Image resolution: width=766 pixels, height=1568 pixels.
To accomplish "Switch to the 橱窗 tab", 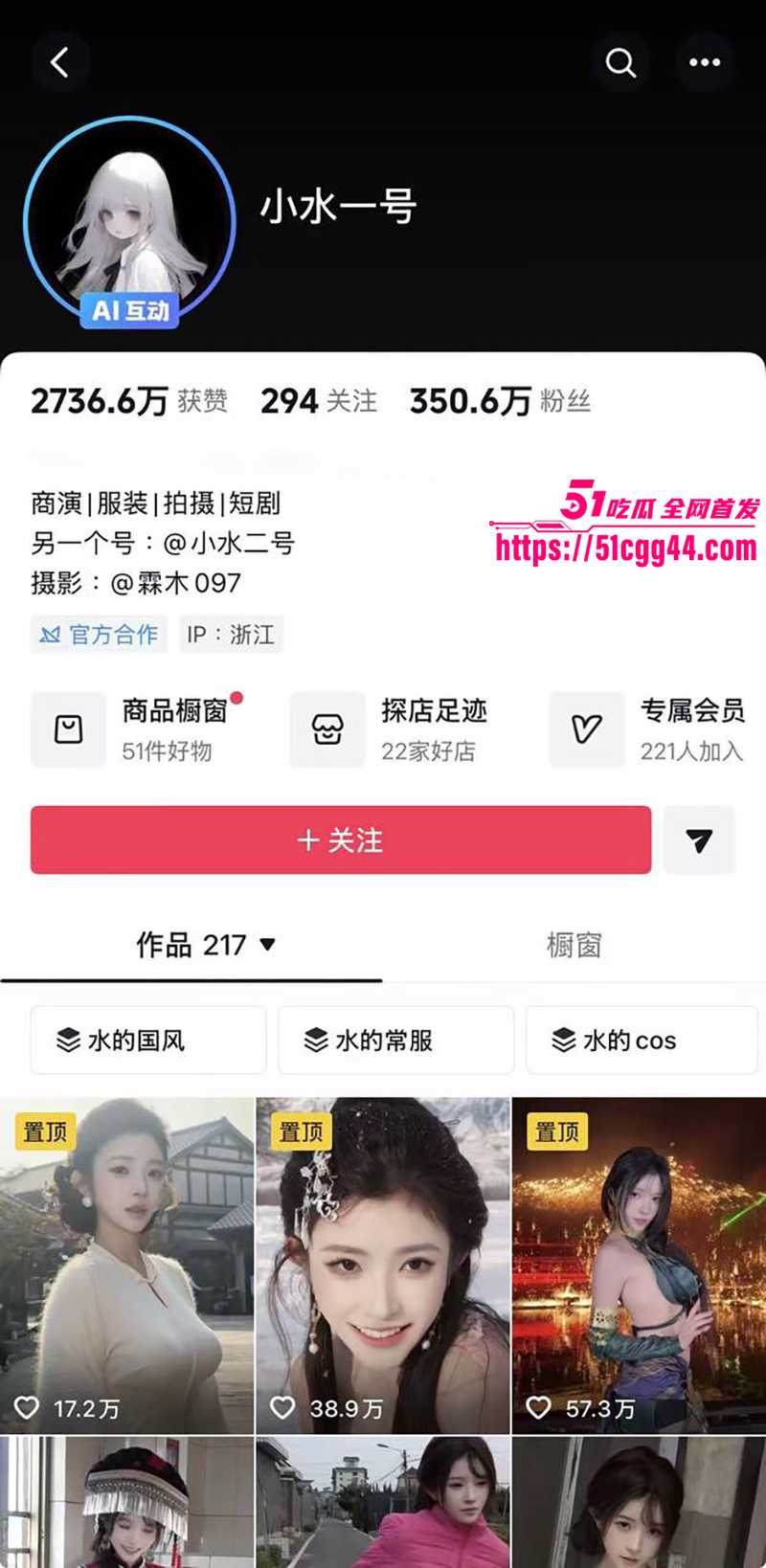I will (574, 945).
